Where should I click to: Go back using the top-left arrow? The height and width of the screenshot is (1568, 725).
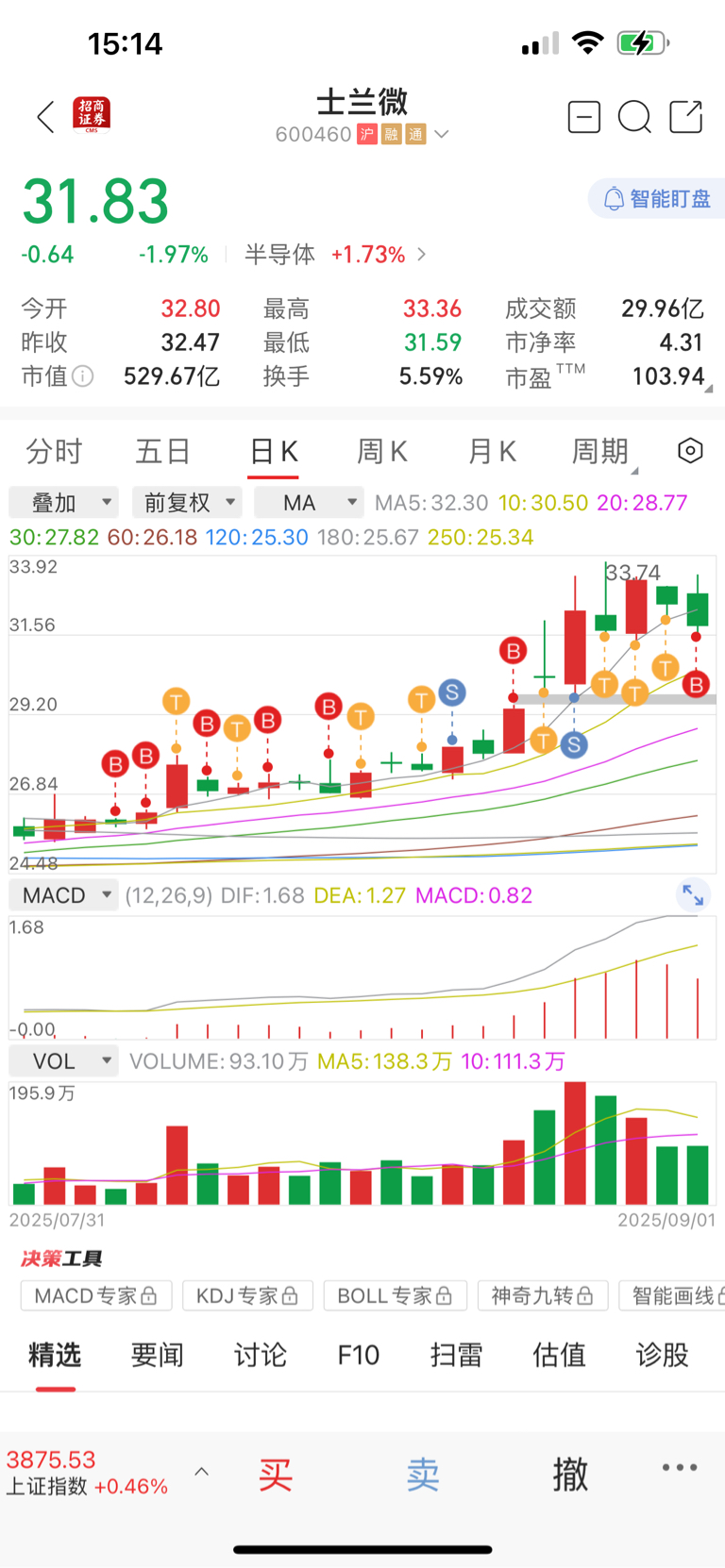(44, 117)
